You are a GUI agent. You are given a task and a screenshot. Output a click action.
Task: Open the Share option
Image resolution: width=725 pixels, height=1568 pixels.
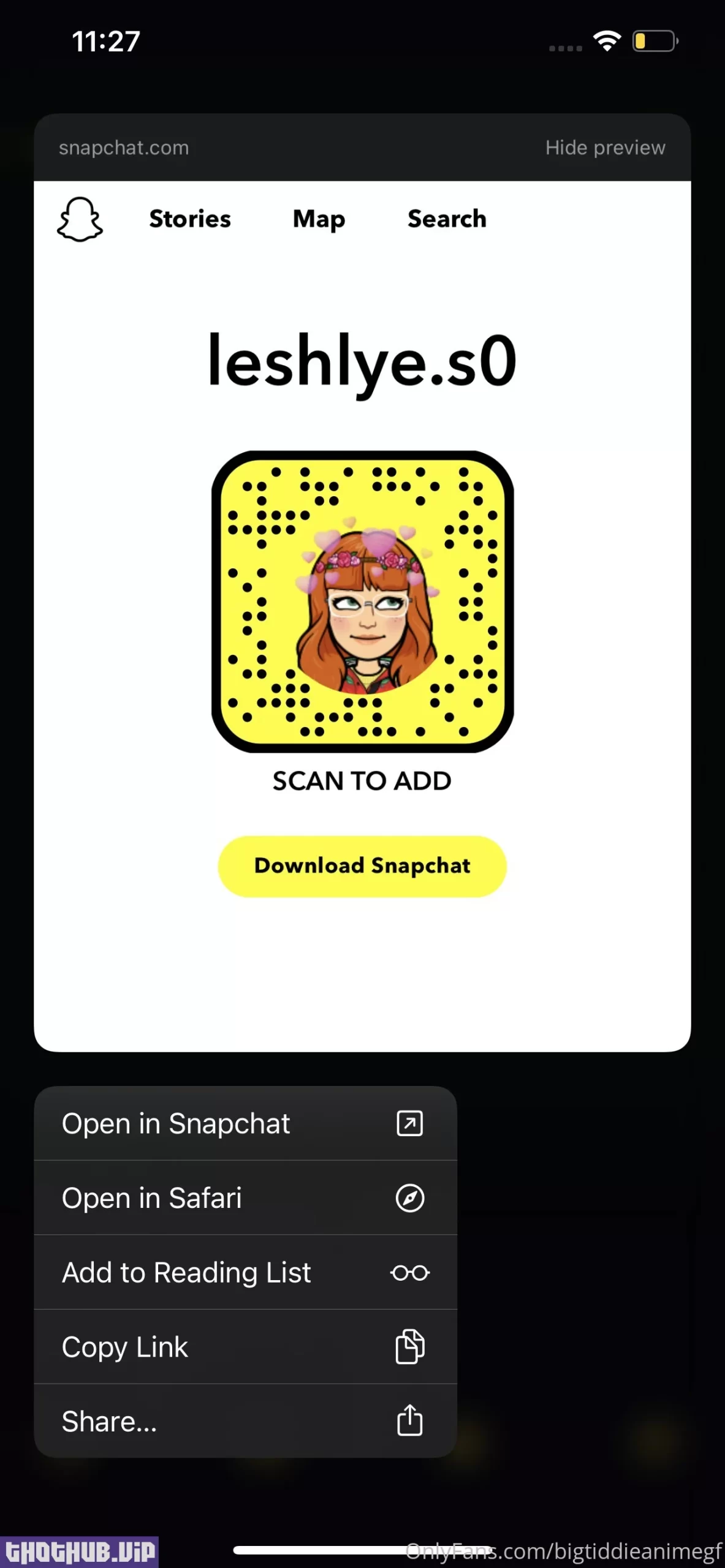click(x=245, y=1422)
